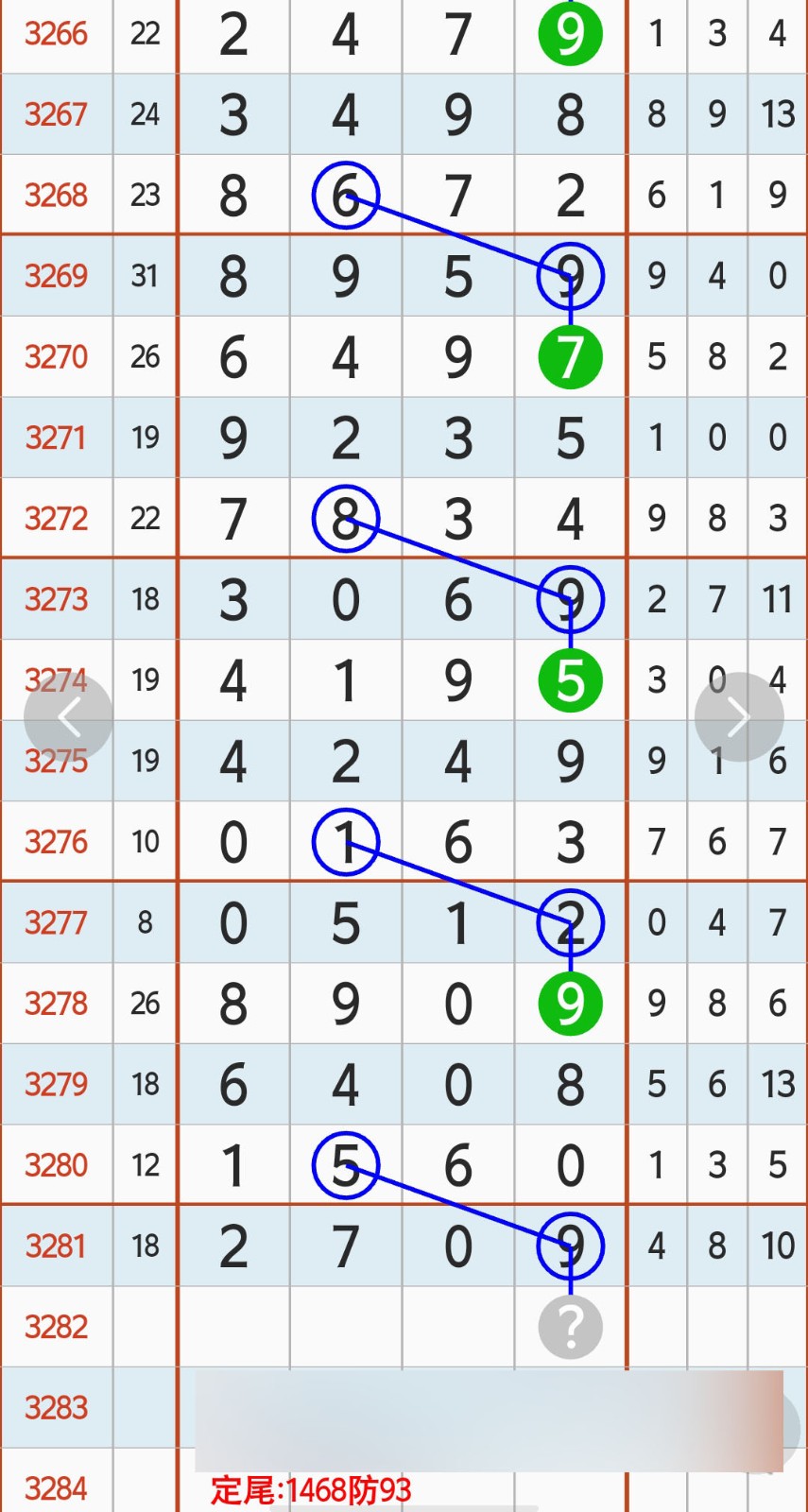Click the gray question mark prediction icon
The width and height of the screenshot is (808, 1512).
(570, 1327)
